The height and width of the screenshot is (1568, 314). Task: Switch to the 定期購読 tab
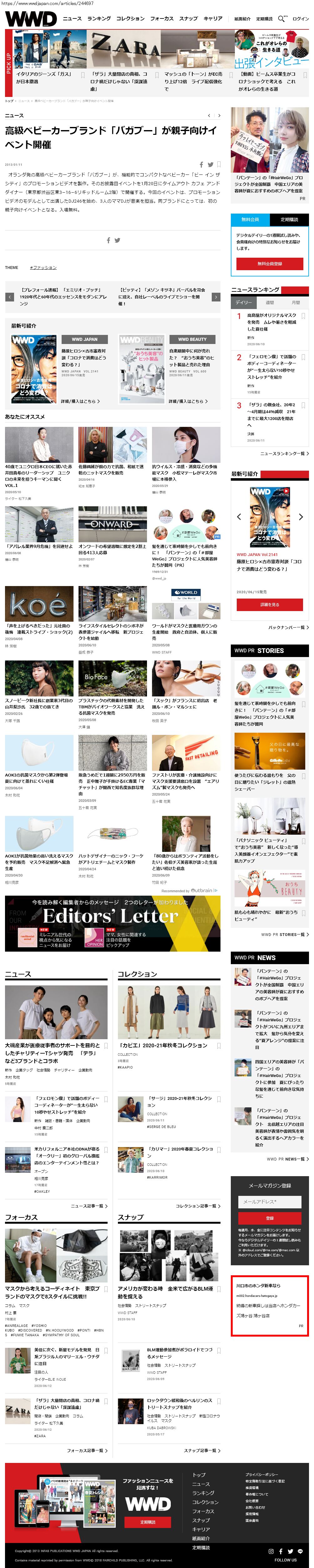click(x=289, y=219)
